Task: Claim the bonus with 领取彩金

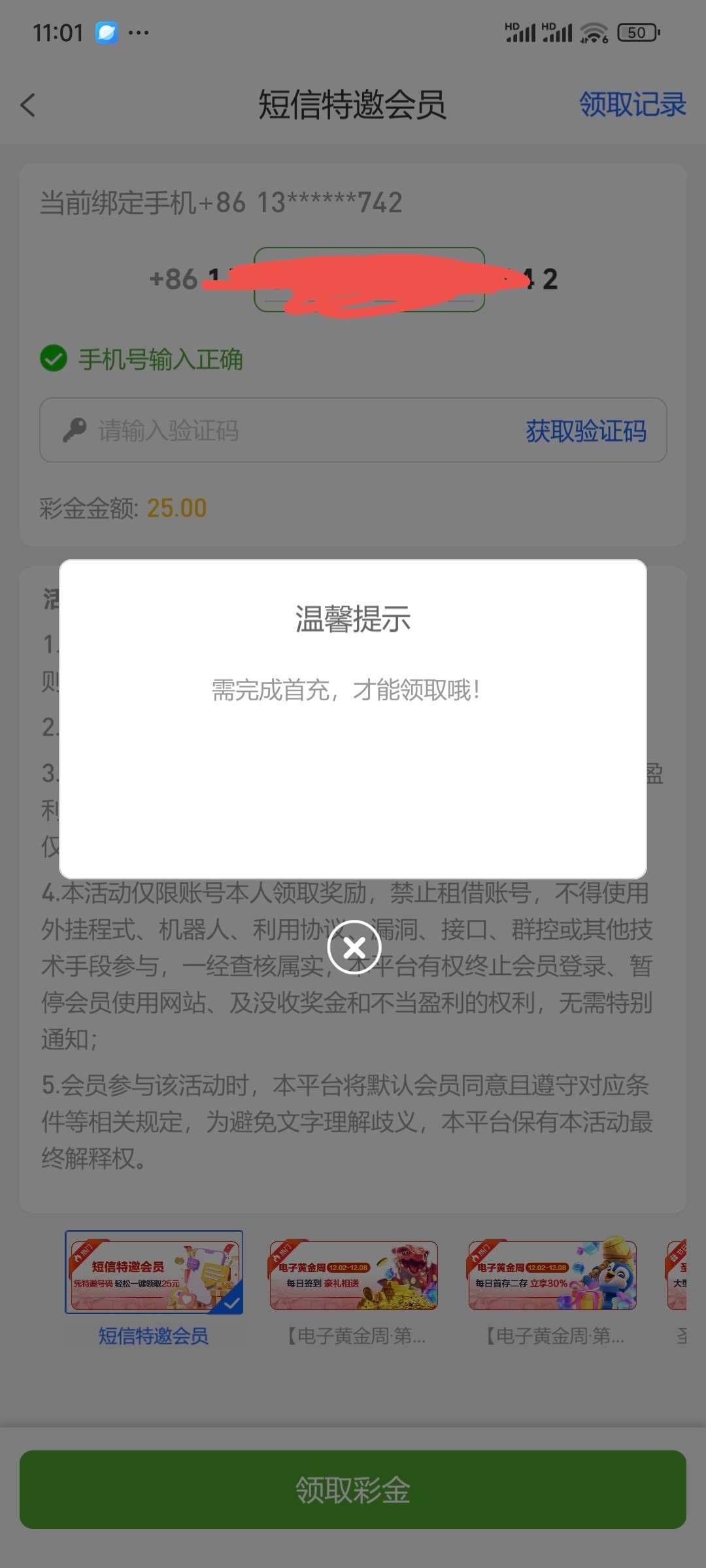Action: 353,1490
